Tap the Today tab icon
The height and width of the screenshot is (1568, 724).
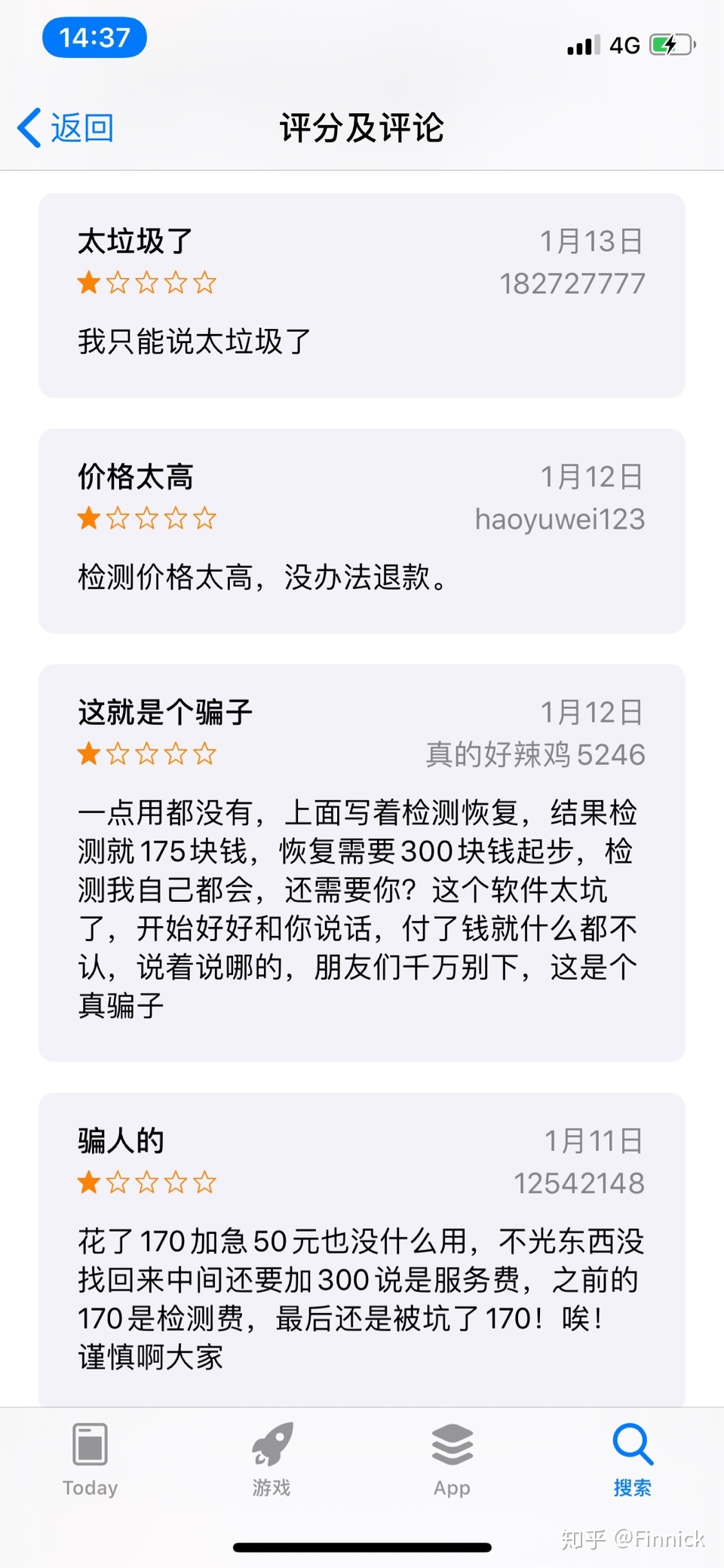pyautogui.click(x=90, y=1445)
